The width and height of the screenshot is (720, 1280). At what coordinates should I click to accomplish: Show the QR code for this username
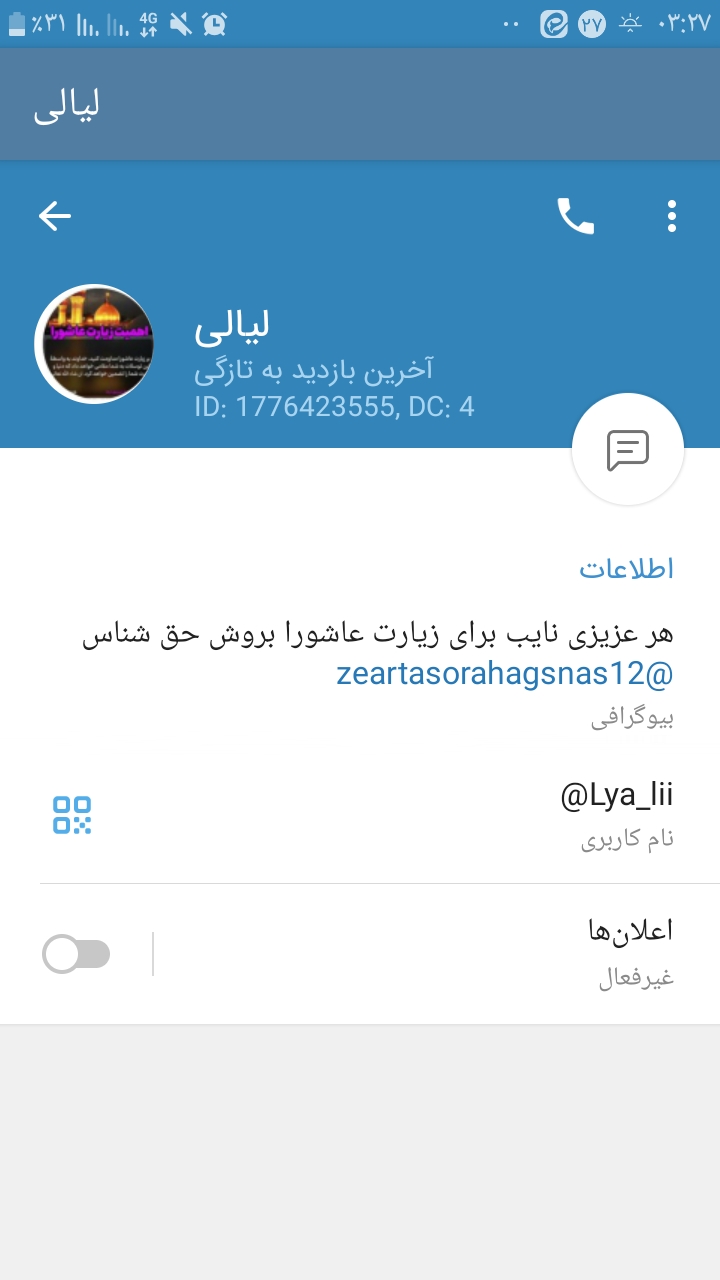[72, 815]
